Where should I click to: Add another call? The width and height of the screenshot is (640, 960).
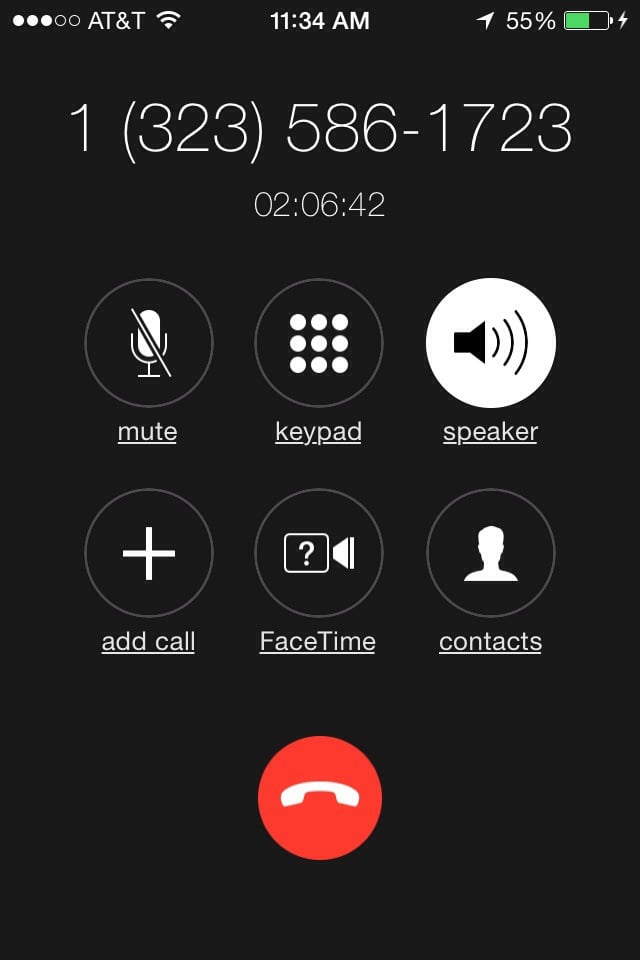click(x=148, y=552)
